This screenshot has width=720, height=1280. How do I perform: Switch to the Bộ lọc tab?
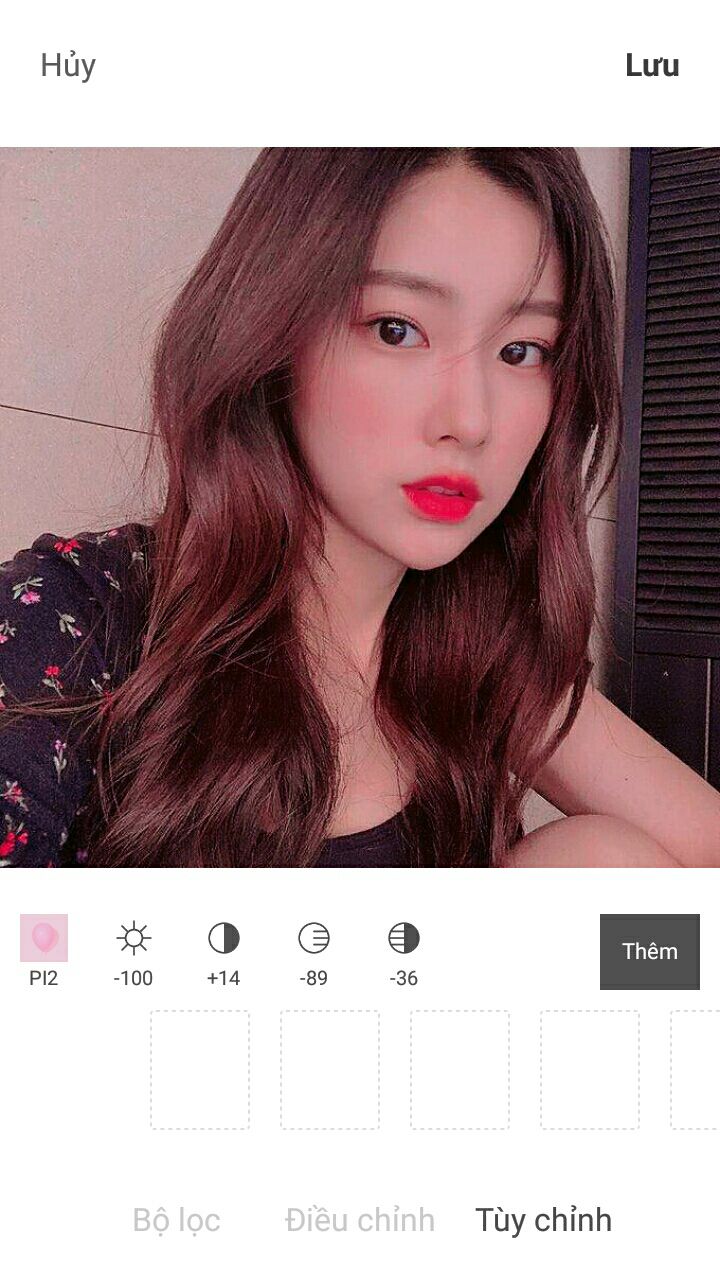point(176,1221)
